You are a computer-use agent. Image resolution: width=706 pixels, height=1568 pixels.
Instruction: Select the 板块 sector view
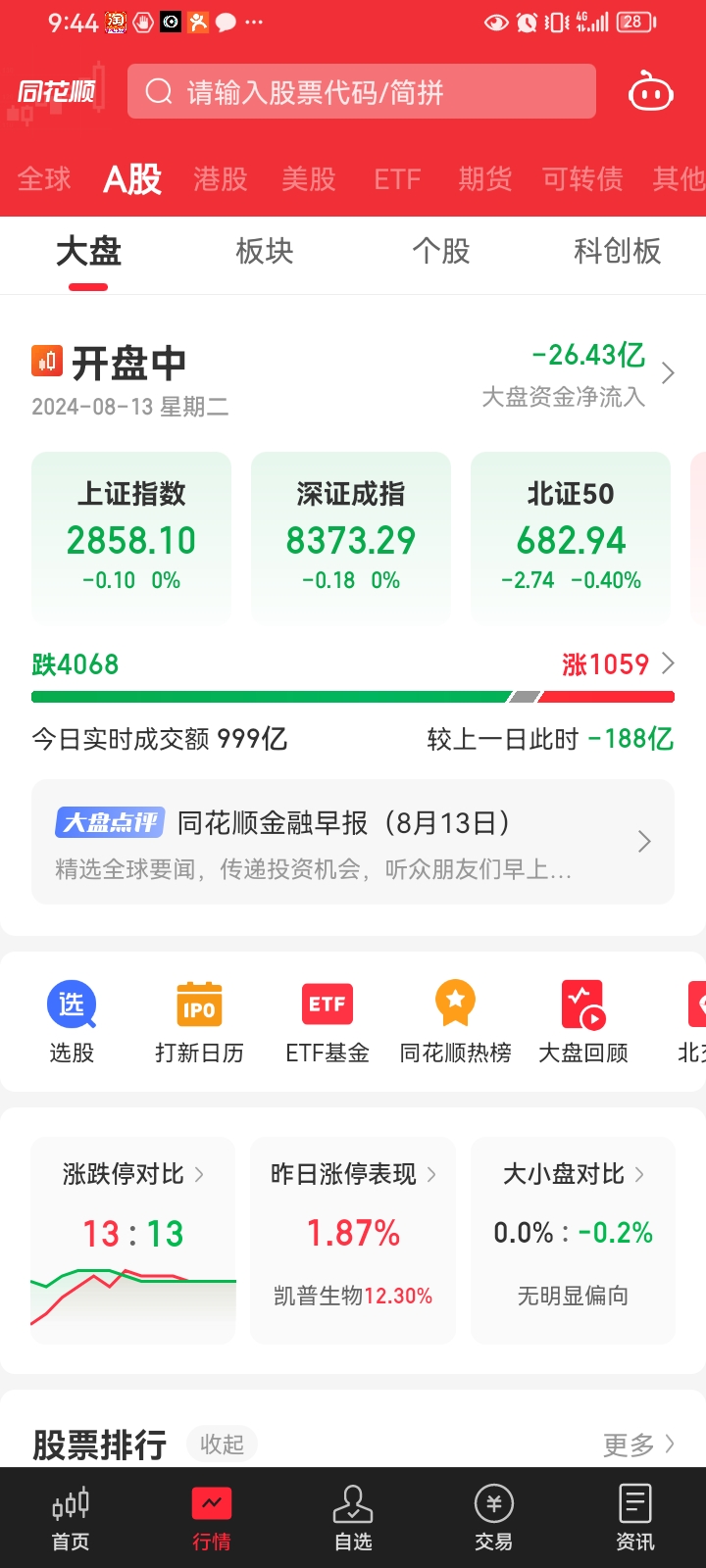coord(264,252)
